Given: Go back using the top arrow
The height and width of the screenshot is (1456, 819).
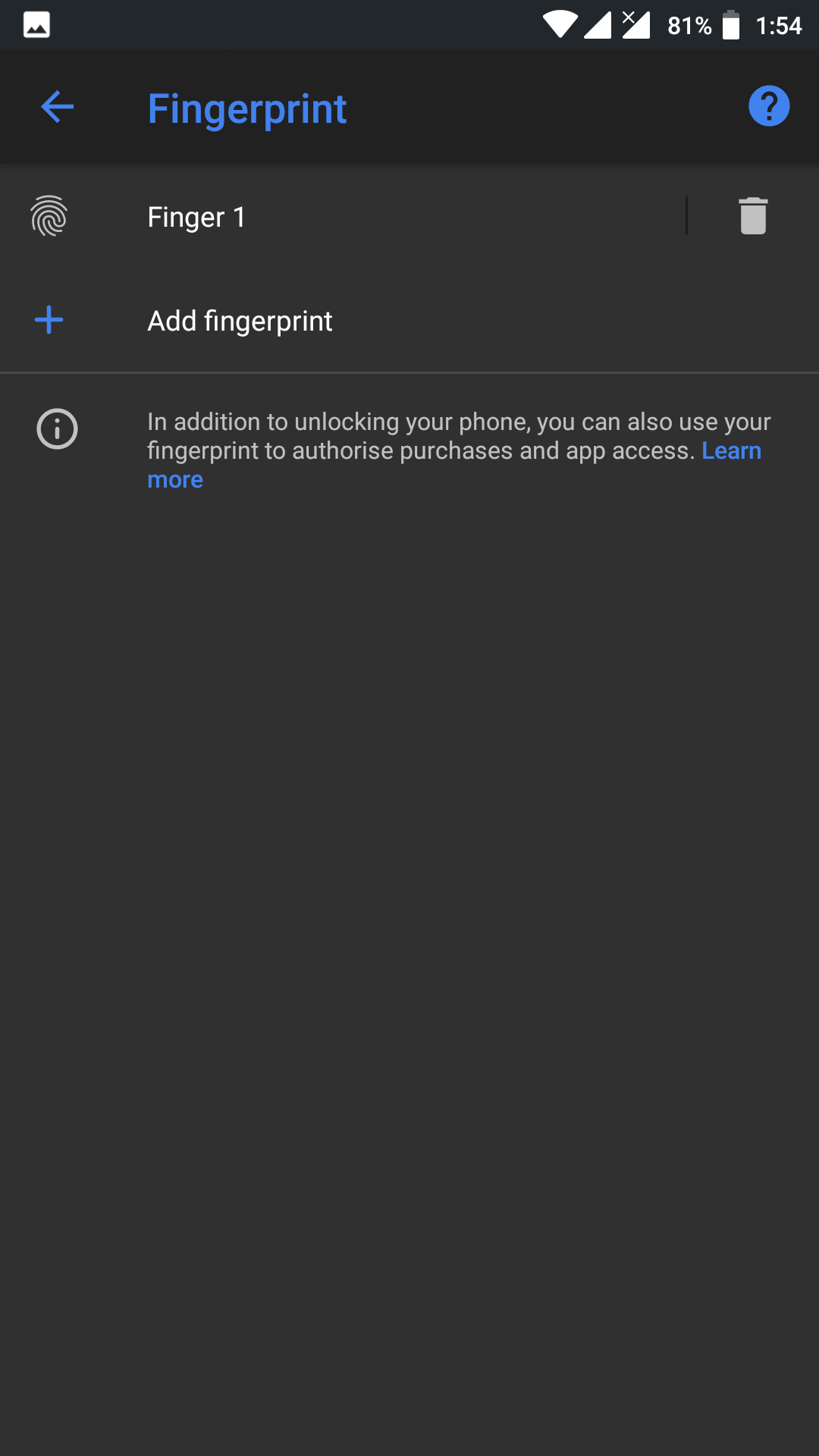Looking at the screenshot, I should coord(57,107).
